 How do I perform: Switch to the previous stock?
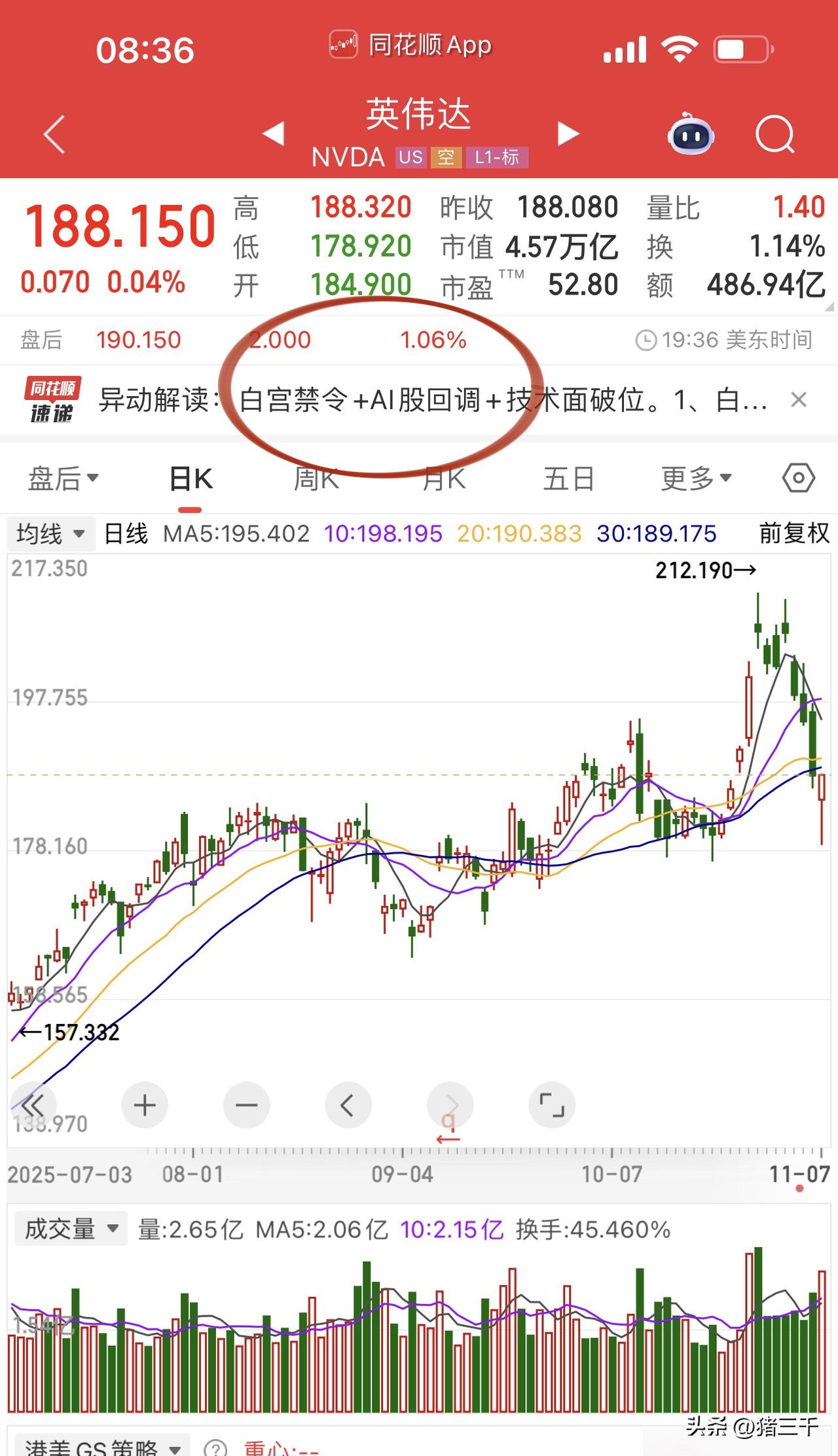[x=273, y=134]
